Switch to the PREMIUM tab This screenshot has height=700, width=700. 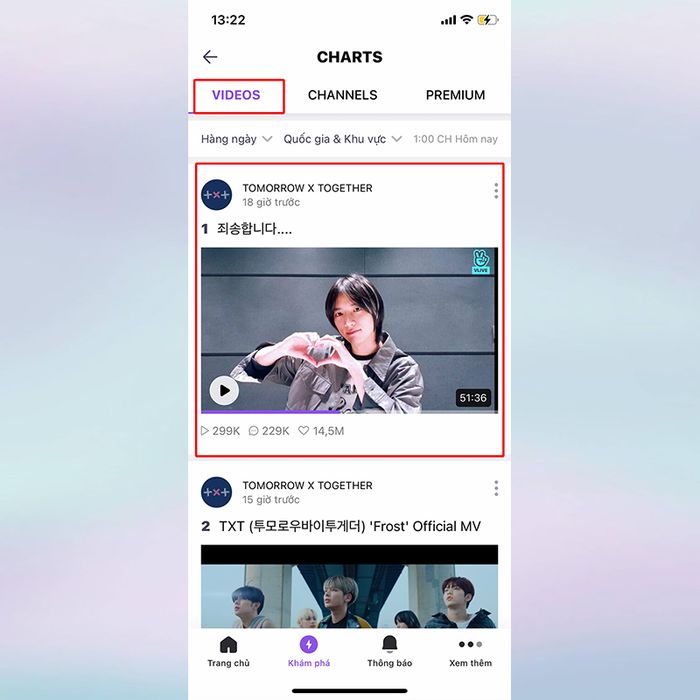(455, 96)
